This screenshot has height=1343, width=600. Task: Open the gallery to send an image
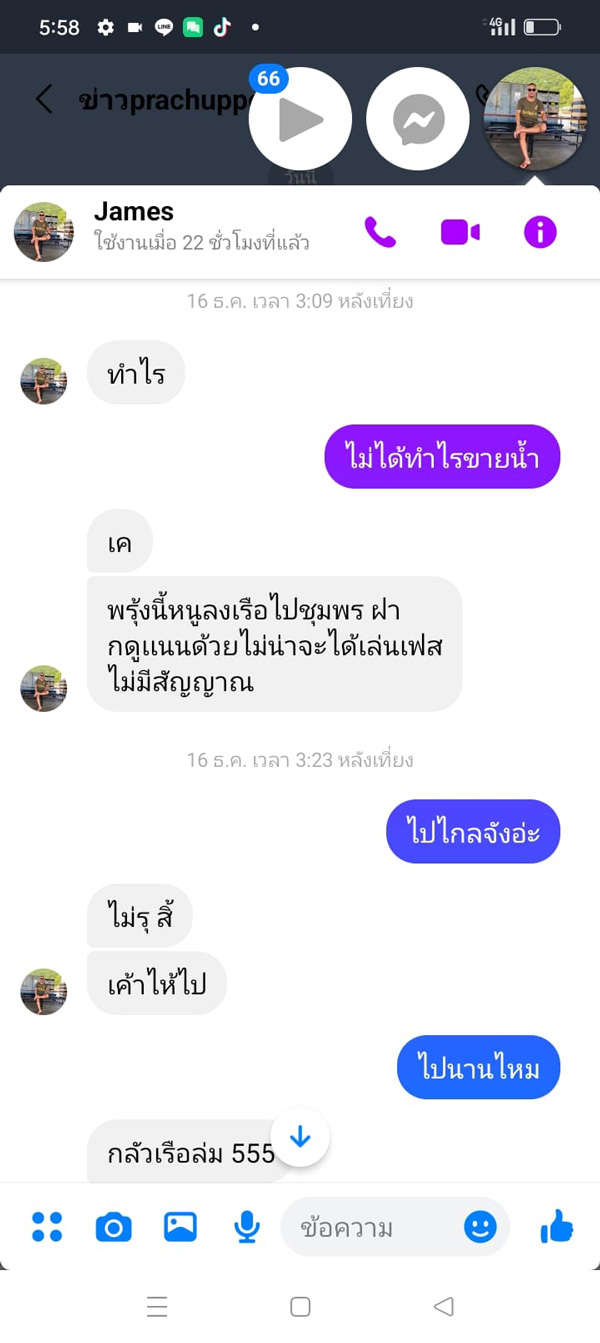[x=180, y=1227]
